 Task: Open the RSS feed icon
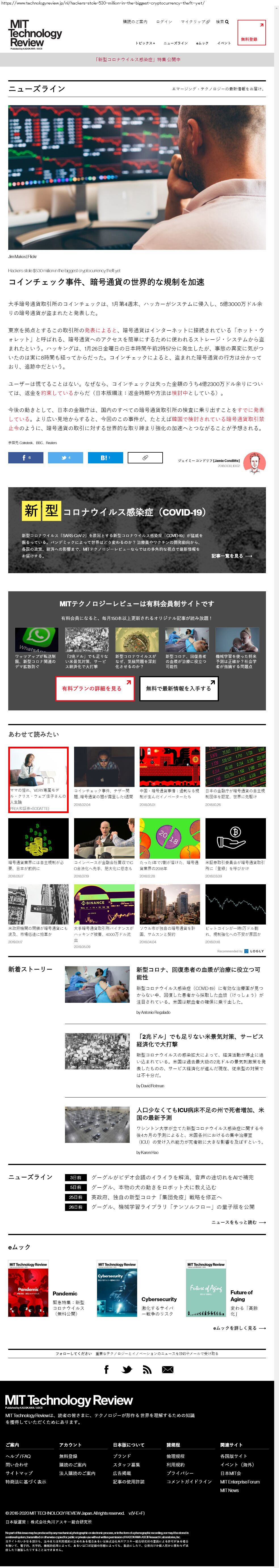point(147,1369)
